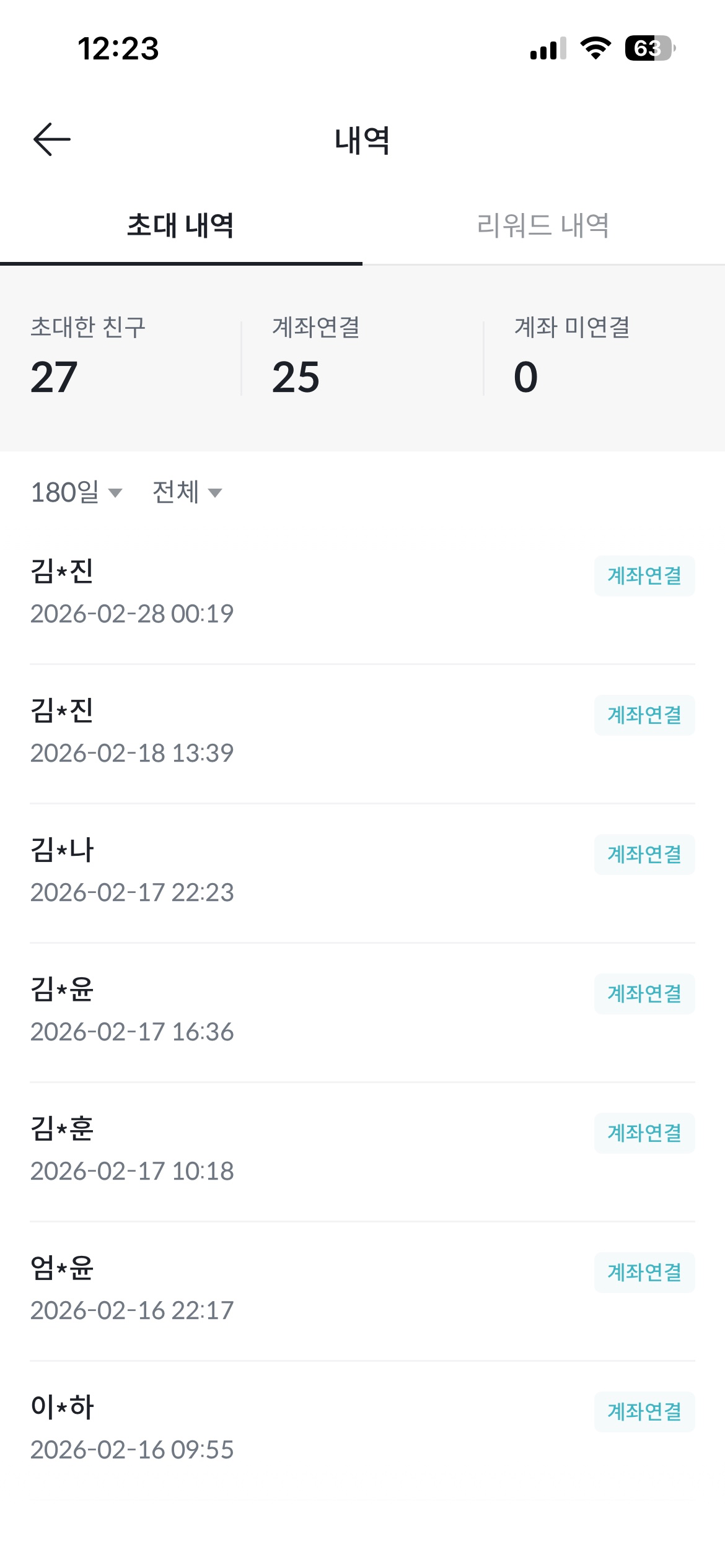Switch to the 리워드 내역 tab
The height and width of the screenshot is (1568, 725).
point(543,227)
